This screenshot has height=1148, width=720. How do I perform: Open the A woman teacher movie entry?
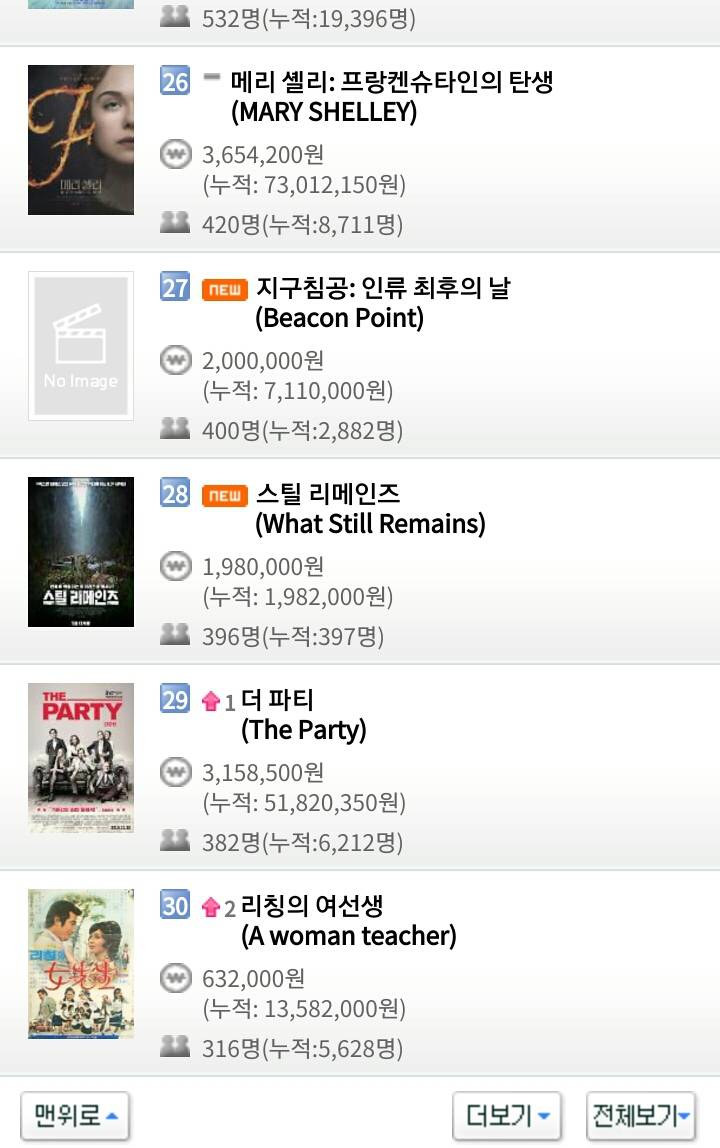click(348, 921)
